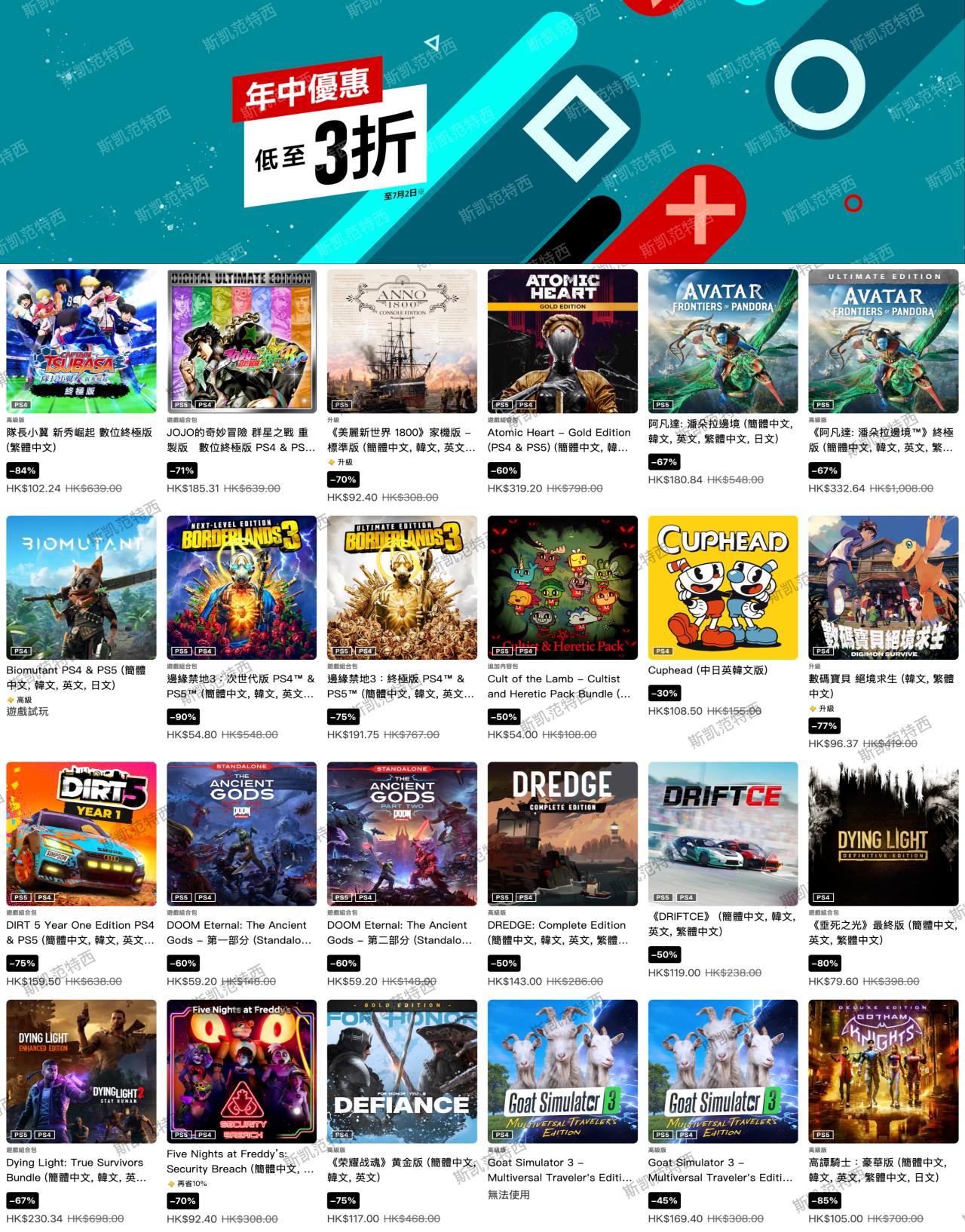Select the Cuphead game card

tap(723, 587)
